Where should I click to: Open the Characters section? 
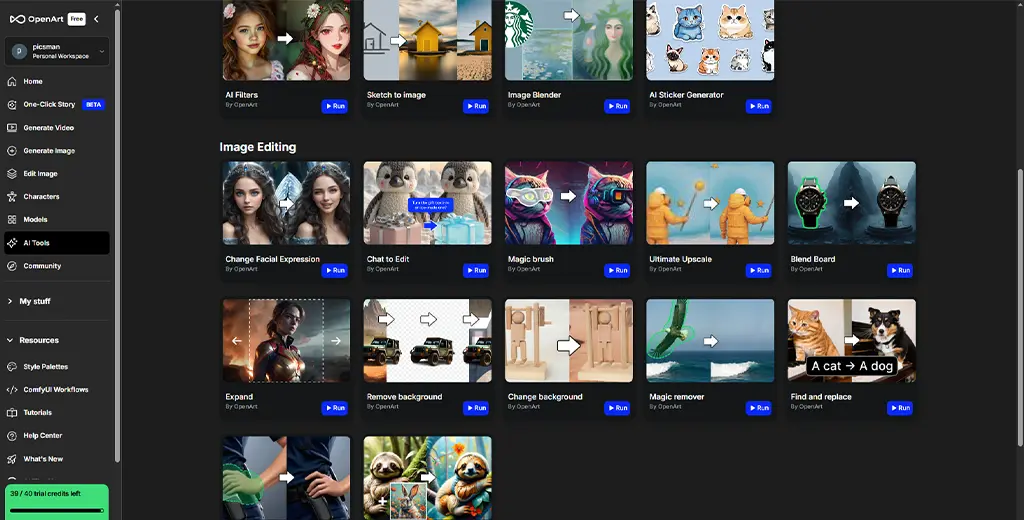point(41,197)
